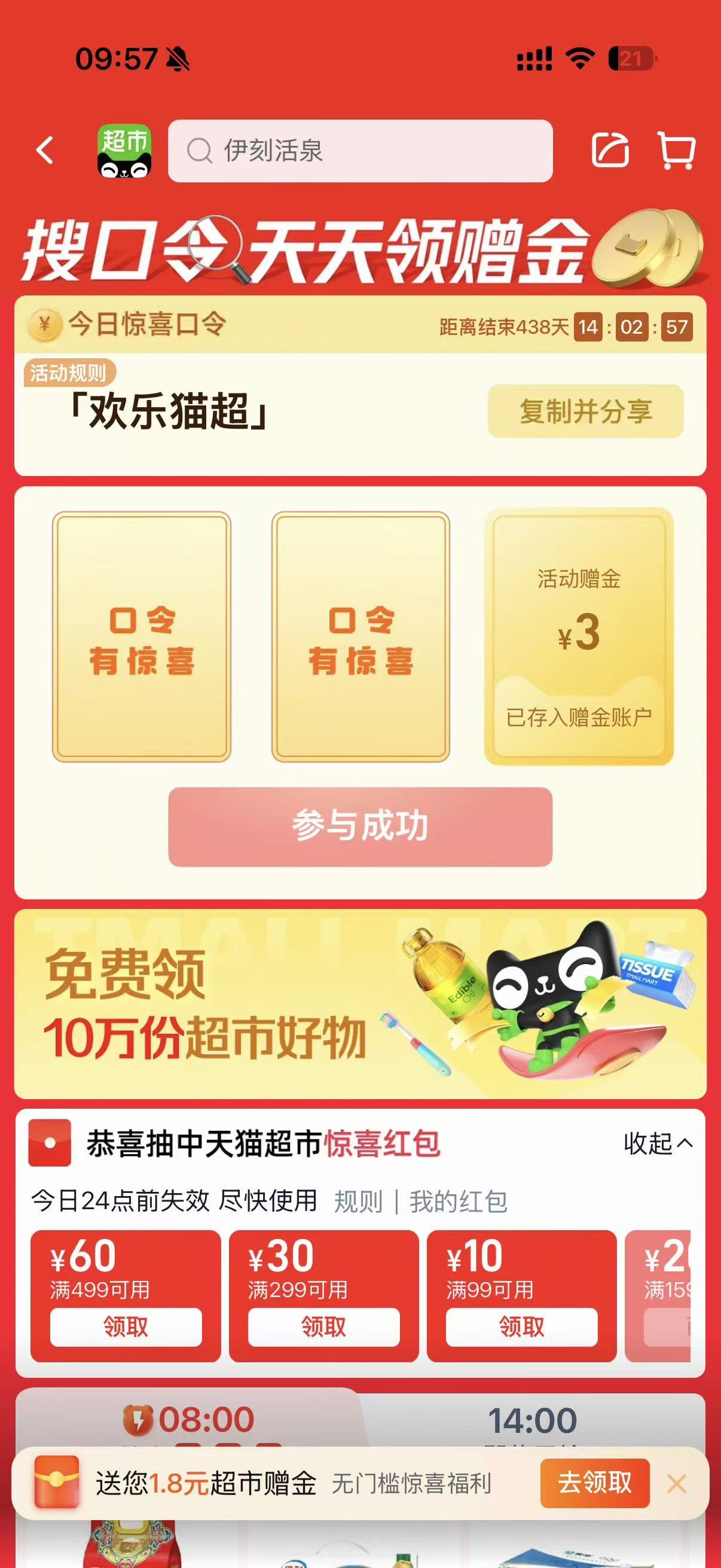Share this page via the share icon

[610, 150]
